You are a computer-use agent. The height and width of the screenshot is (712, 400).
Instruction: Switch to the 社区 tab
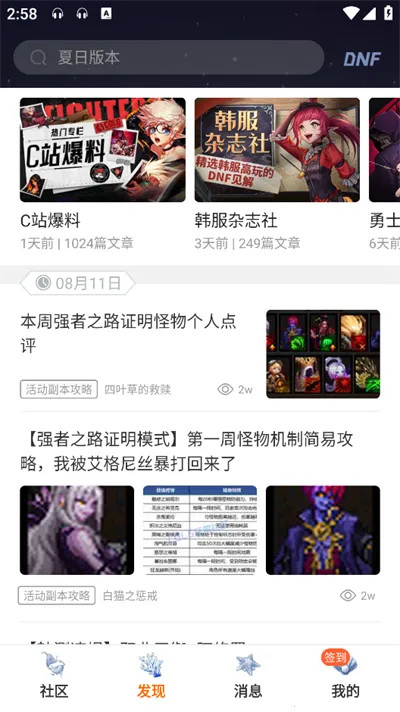[54, 677]
